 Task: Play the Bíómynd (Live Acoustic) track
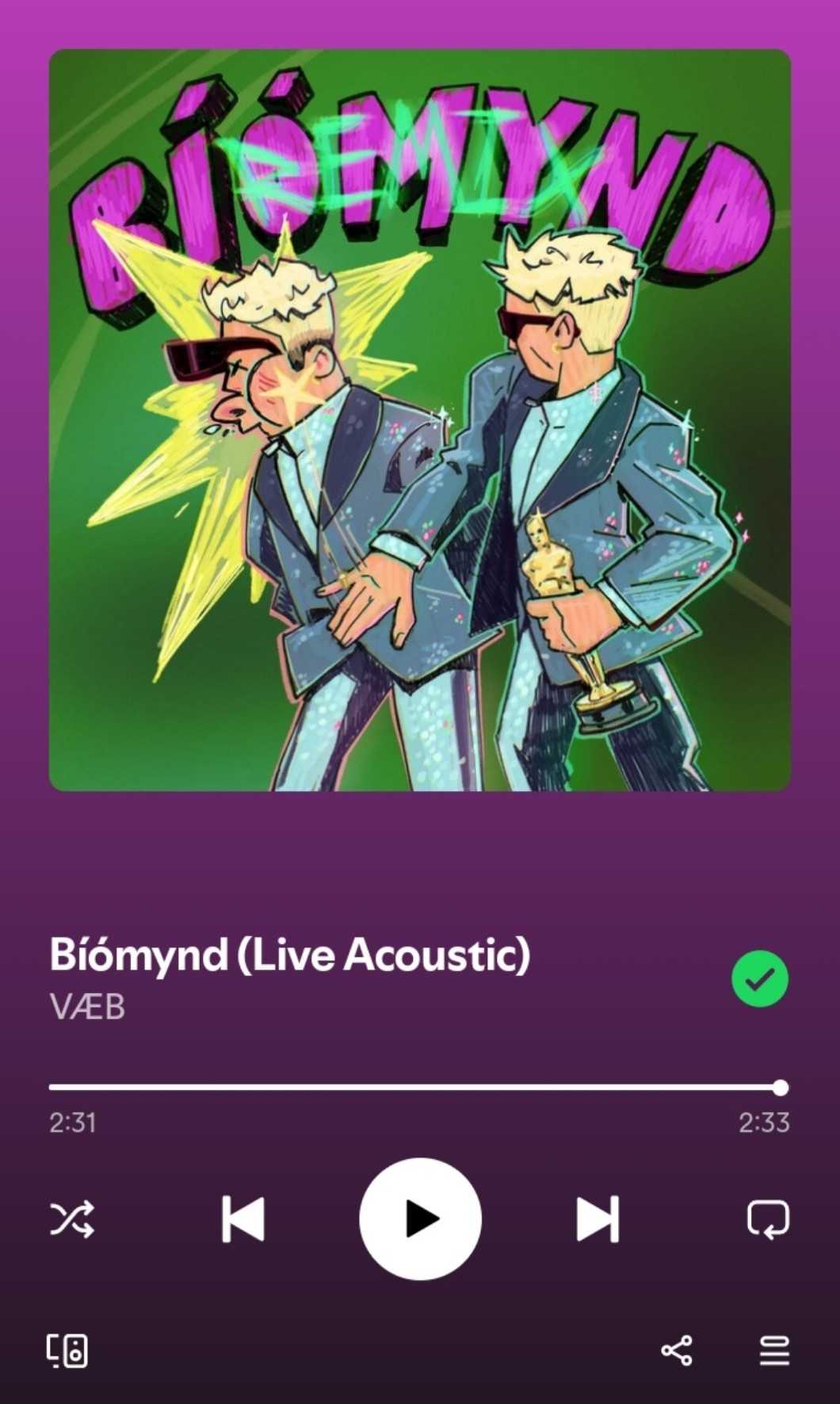(420, 1218)
